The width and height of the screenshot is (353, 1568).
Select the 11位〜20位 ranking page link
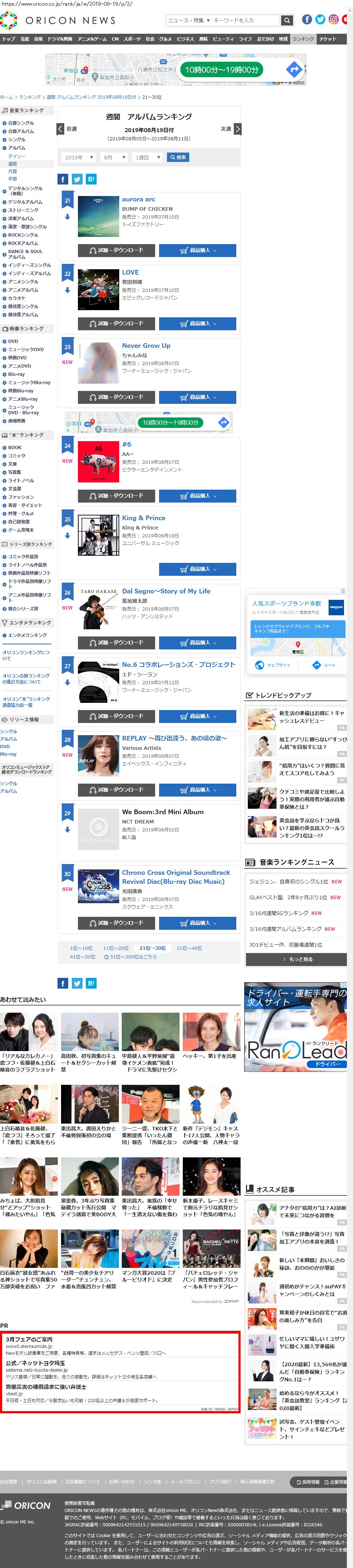[x=116, y=948]
